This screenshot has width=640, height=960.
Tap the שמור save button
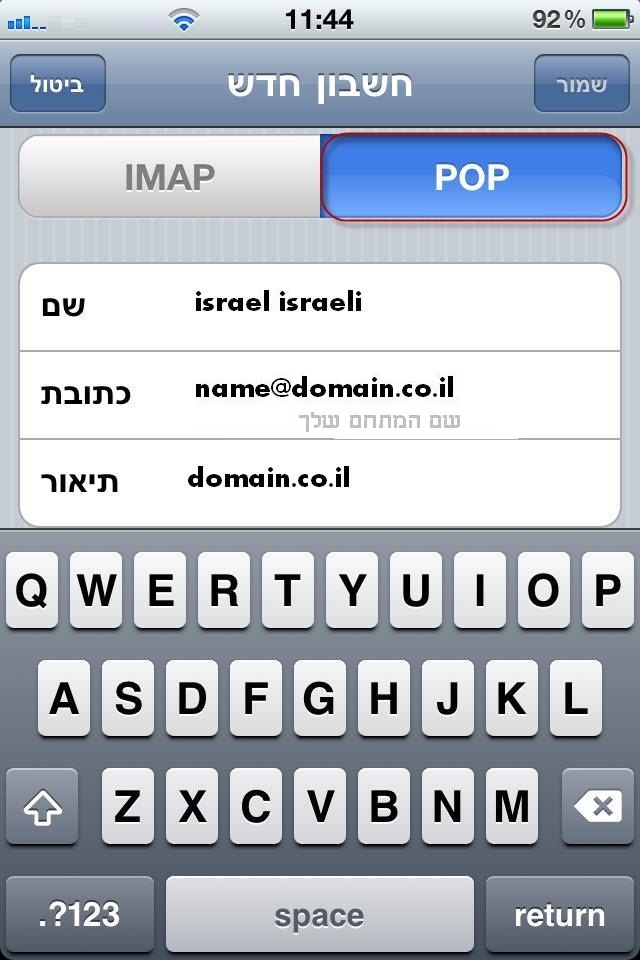point(581,84)
